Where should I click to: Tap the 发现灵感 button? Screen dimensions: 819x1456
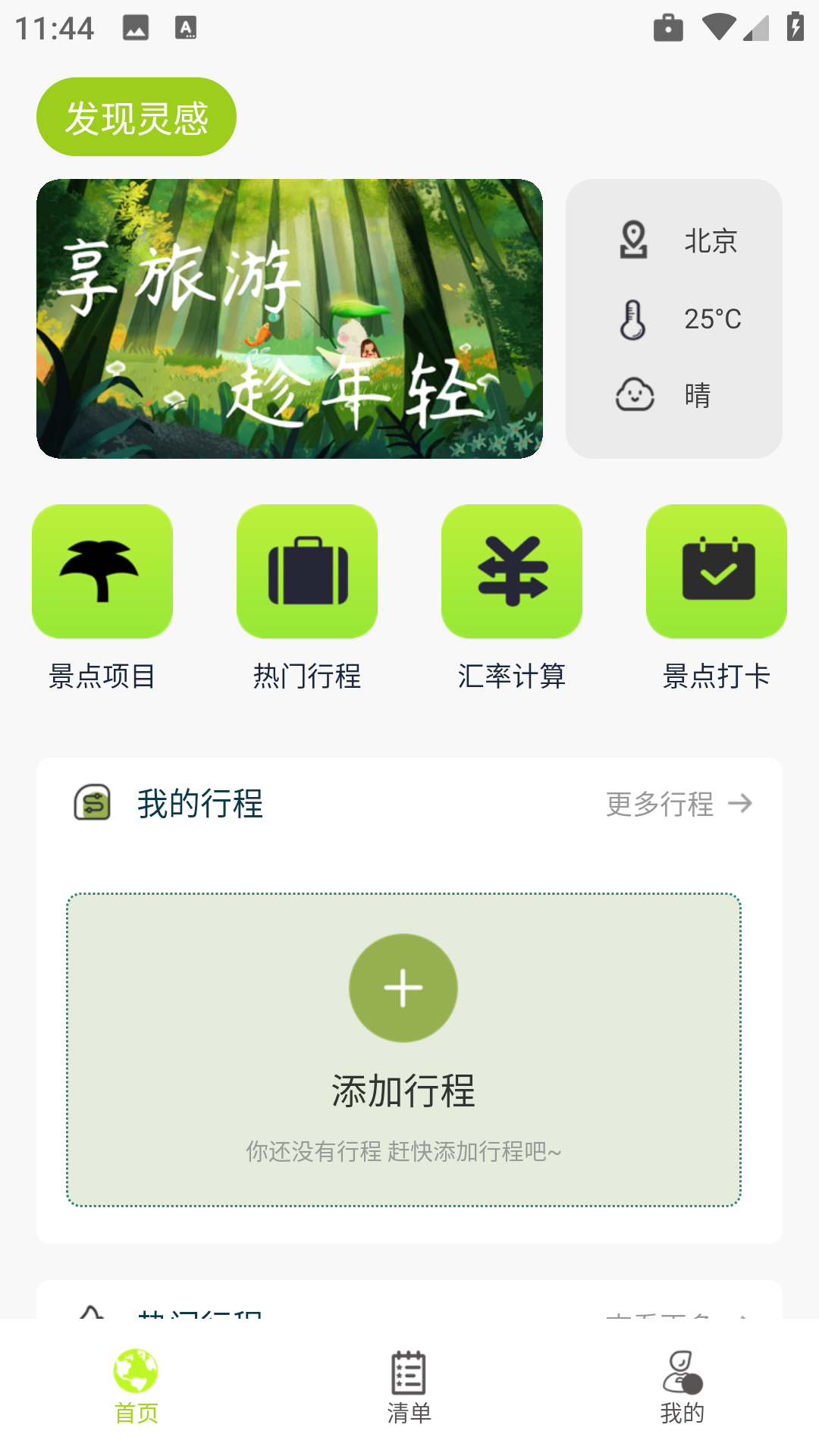(136, 118)
